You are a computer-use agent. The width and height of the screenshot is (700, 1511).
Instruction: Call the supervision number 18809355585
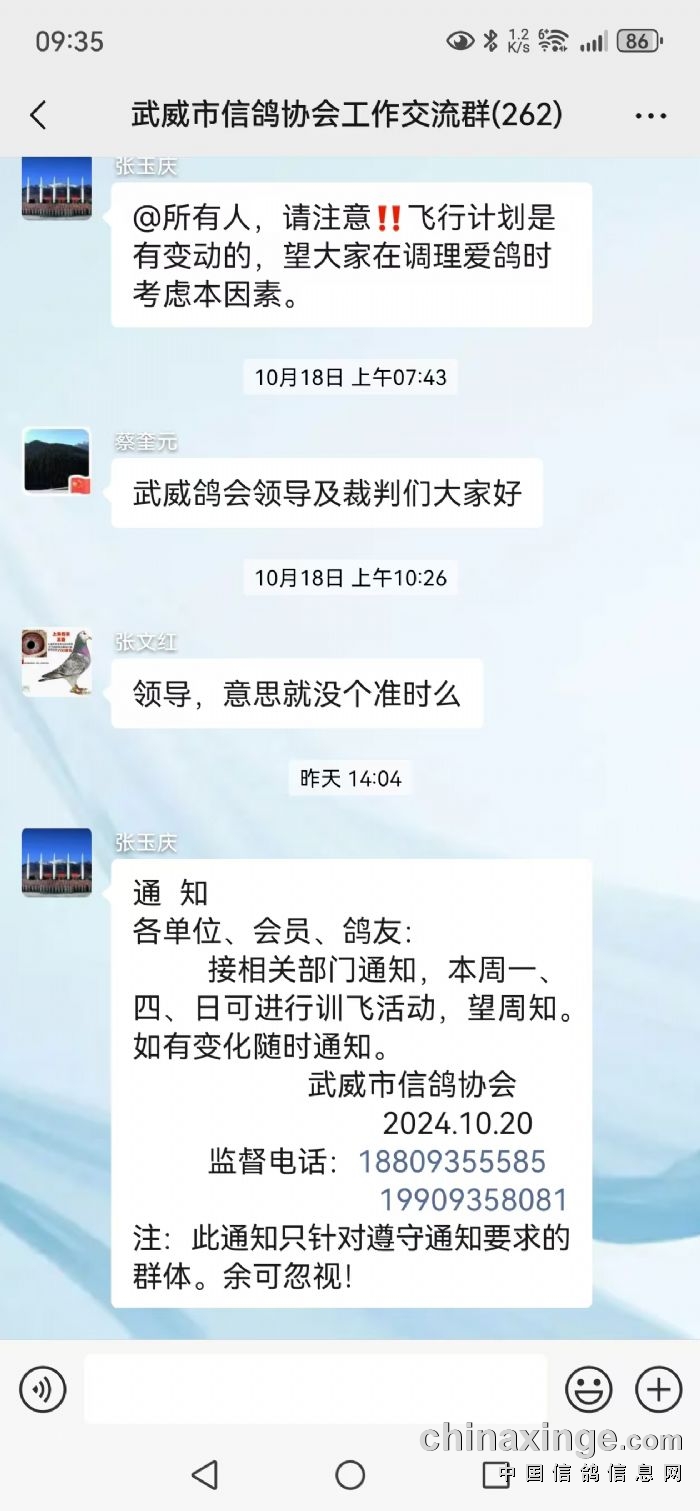(452, 1162)
